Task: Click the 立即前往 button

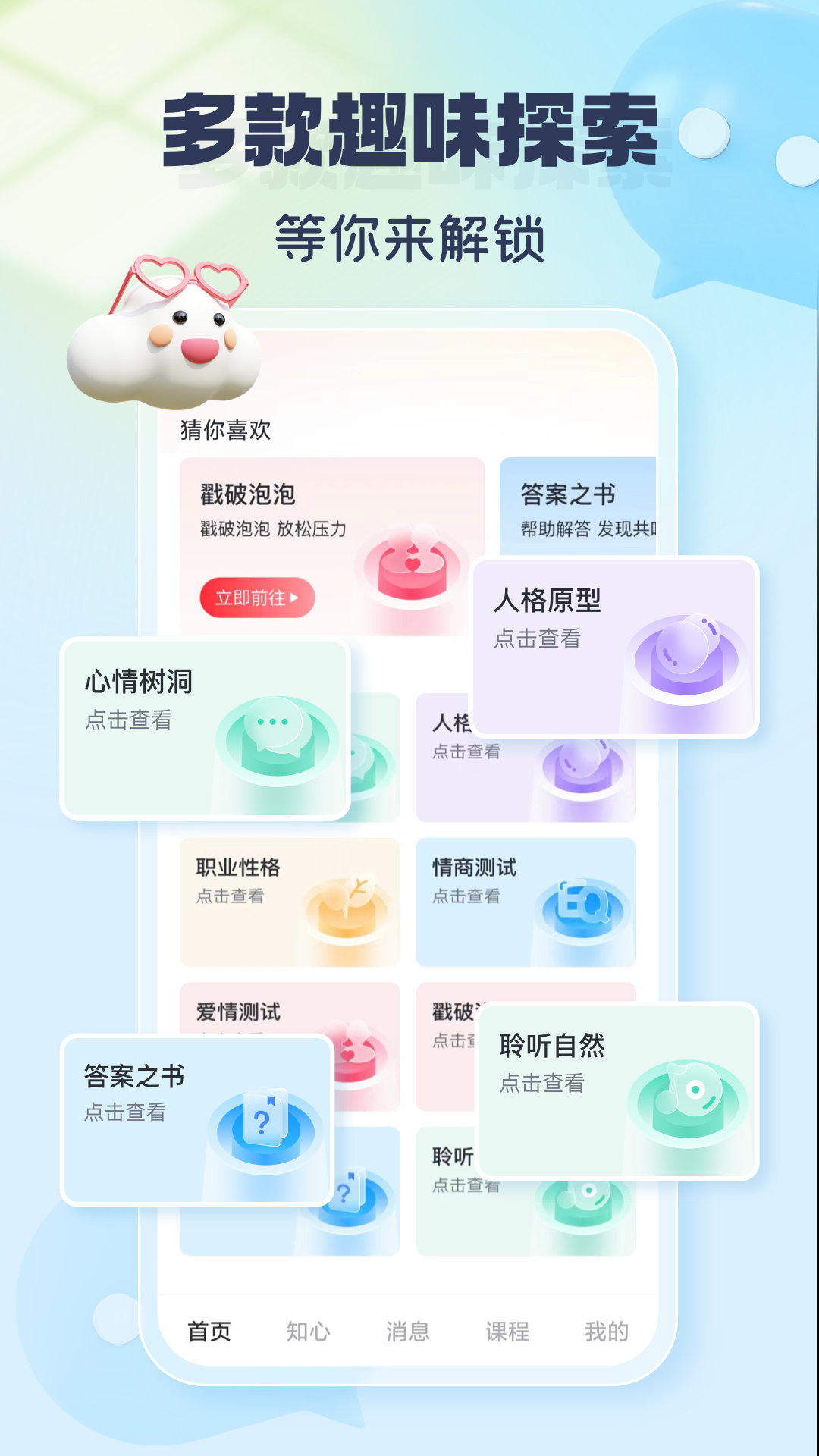Action: tap(257, 598)
